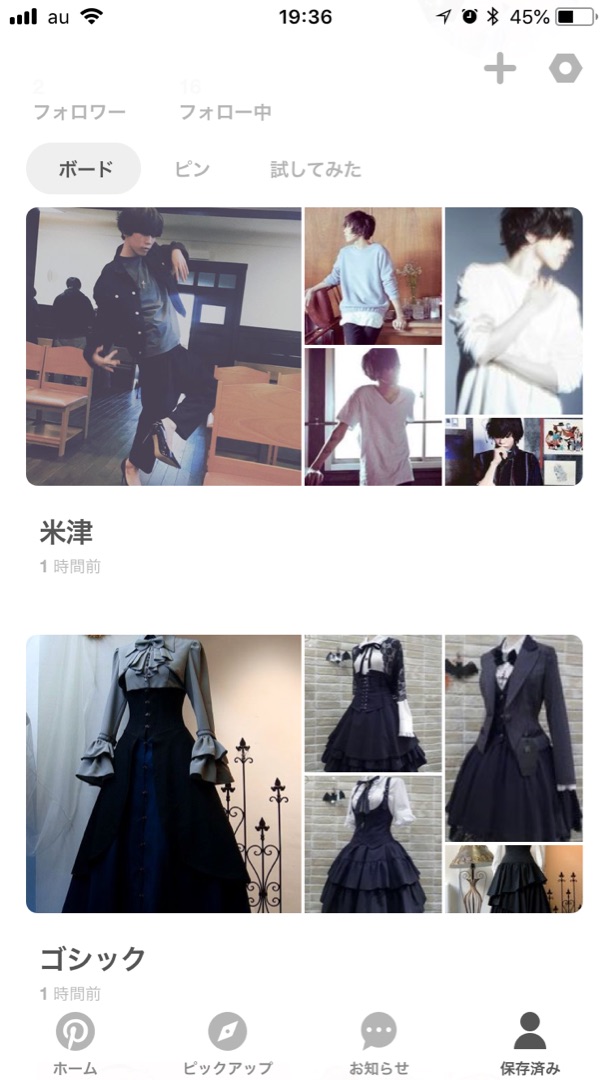
Task: Tap the plus icon to create
Action: 499,69
